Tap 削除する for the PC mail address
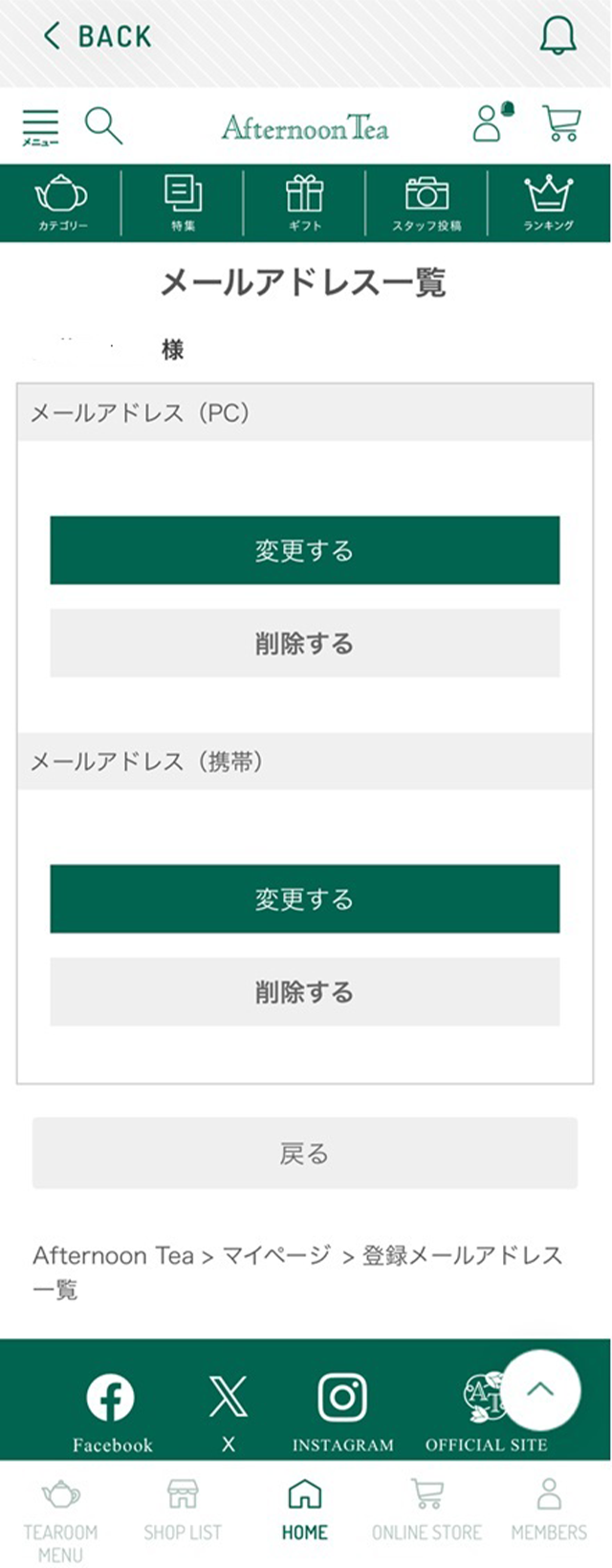The image size is (612, 1568). coord(304,643)
